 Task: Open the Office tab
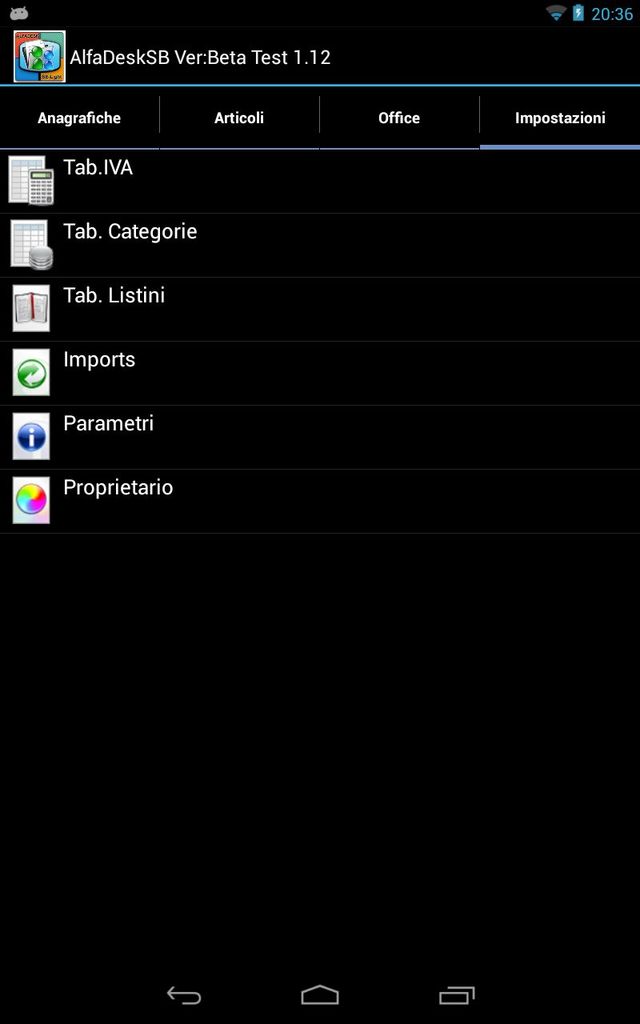coord(399,118)
